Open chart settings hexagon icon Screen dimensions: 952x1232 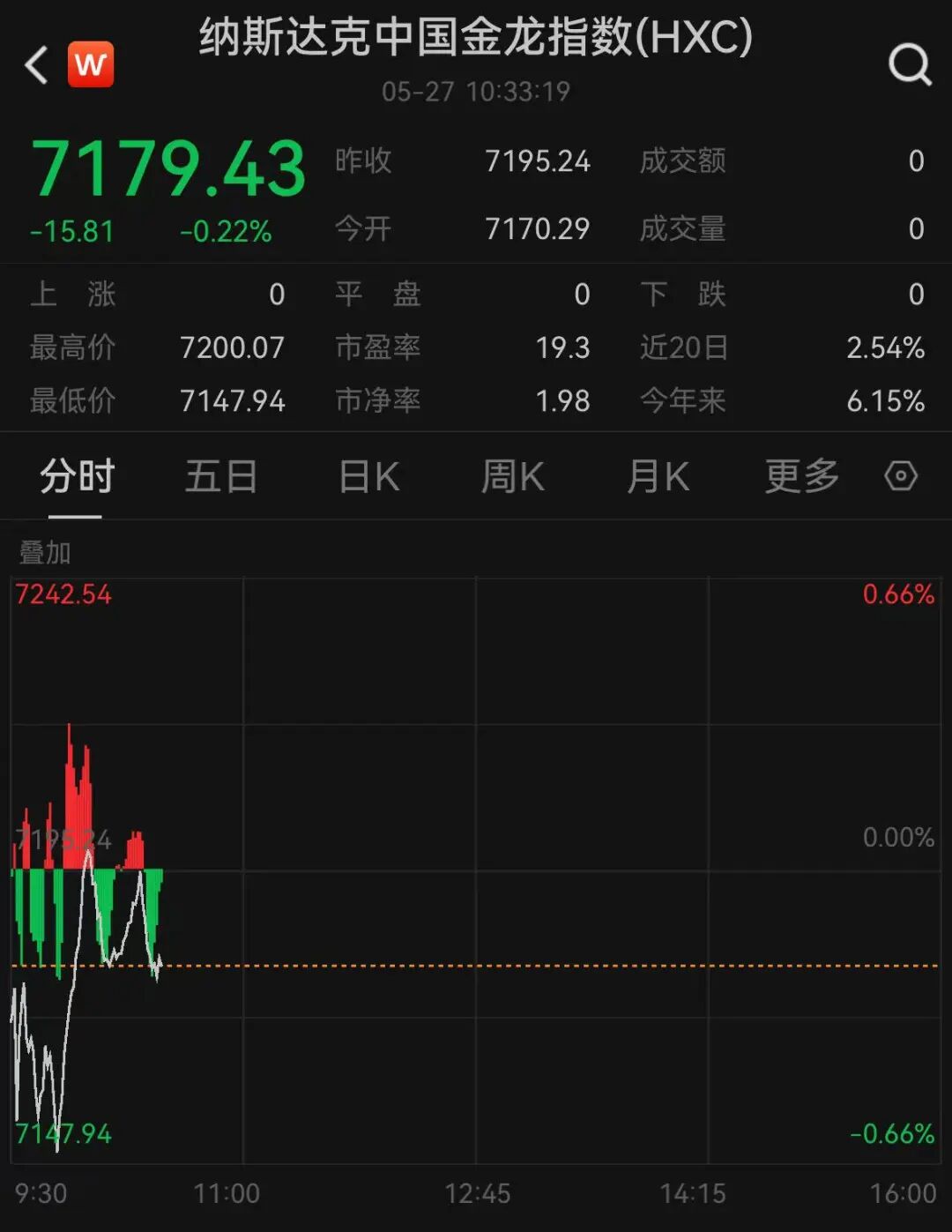(x=901, y=476)
